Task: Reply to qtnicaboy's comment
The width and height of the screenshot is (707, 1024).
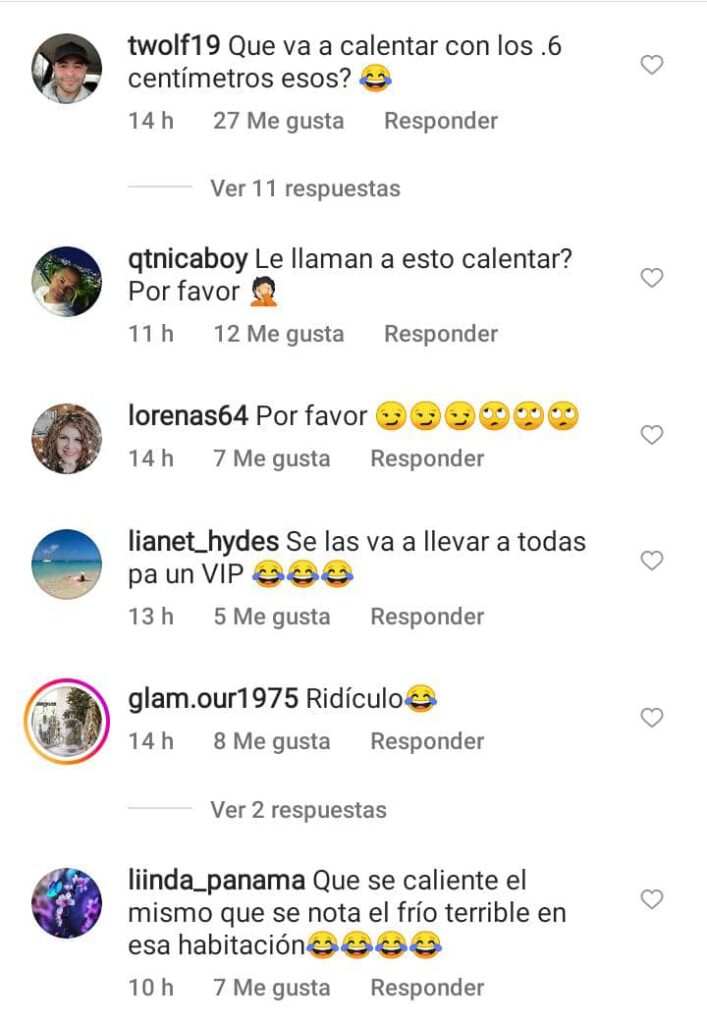Action: (441, 334)
